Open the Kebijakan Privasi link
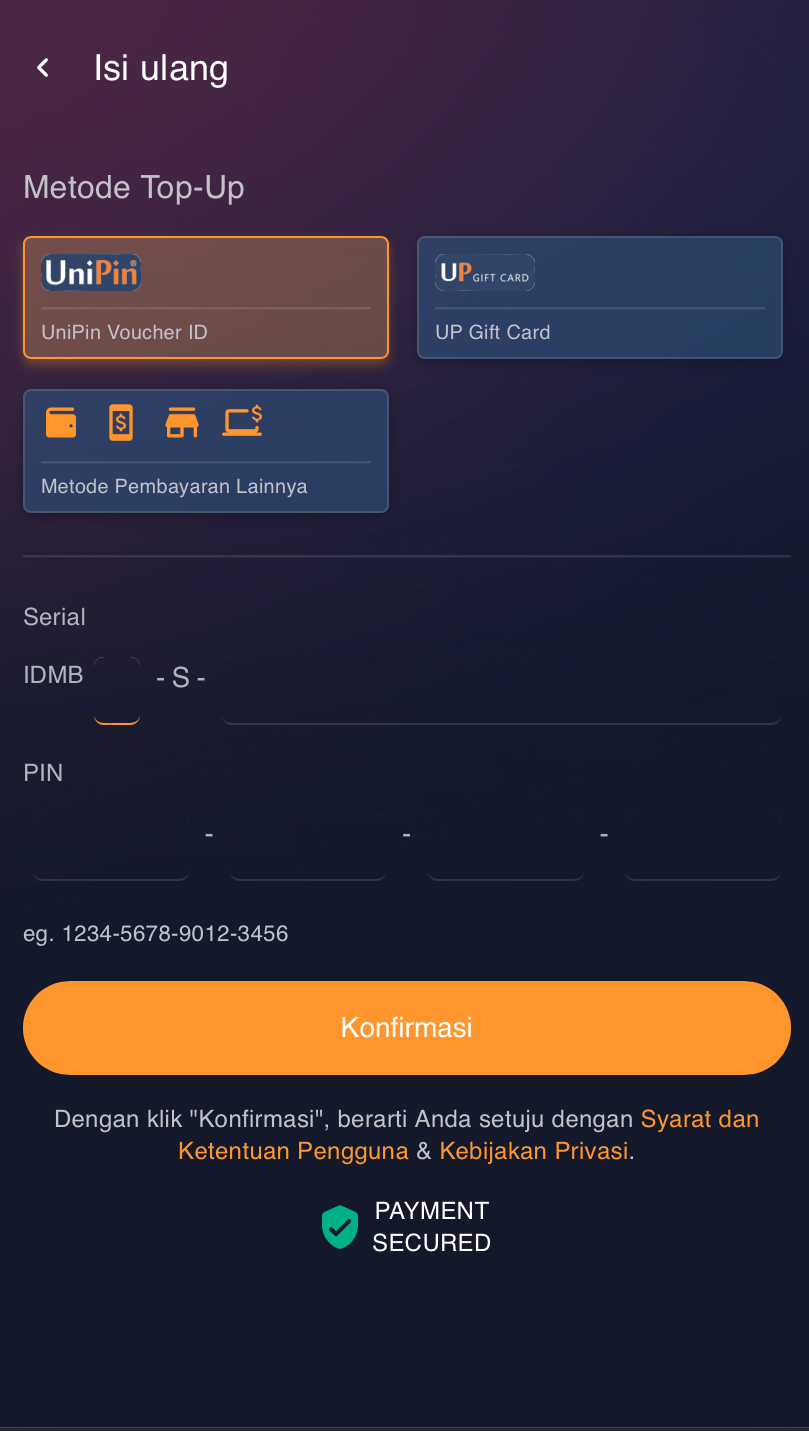The width and height of the screenshot is (809, 1431). (x=534, y=1151)
